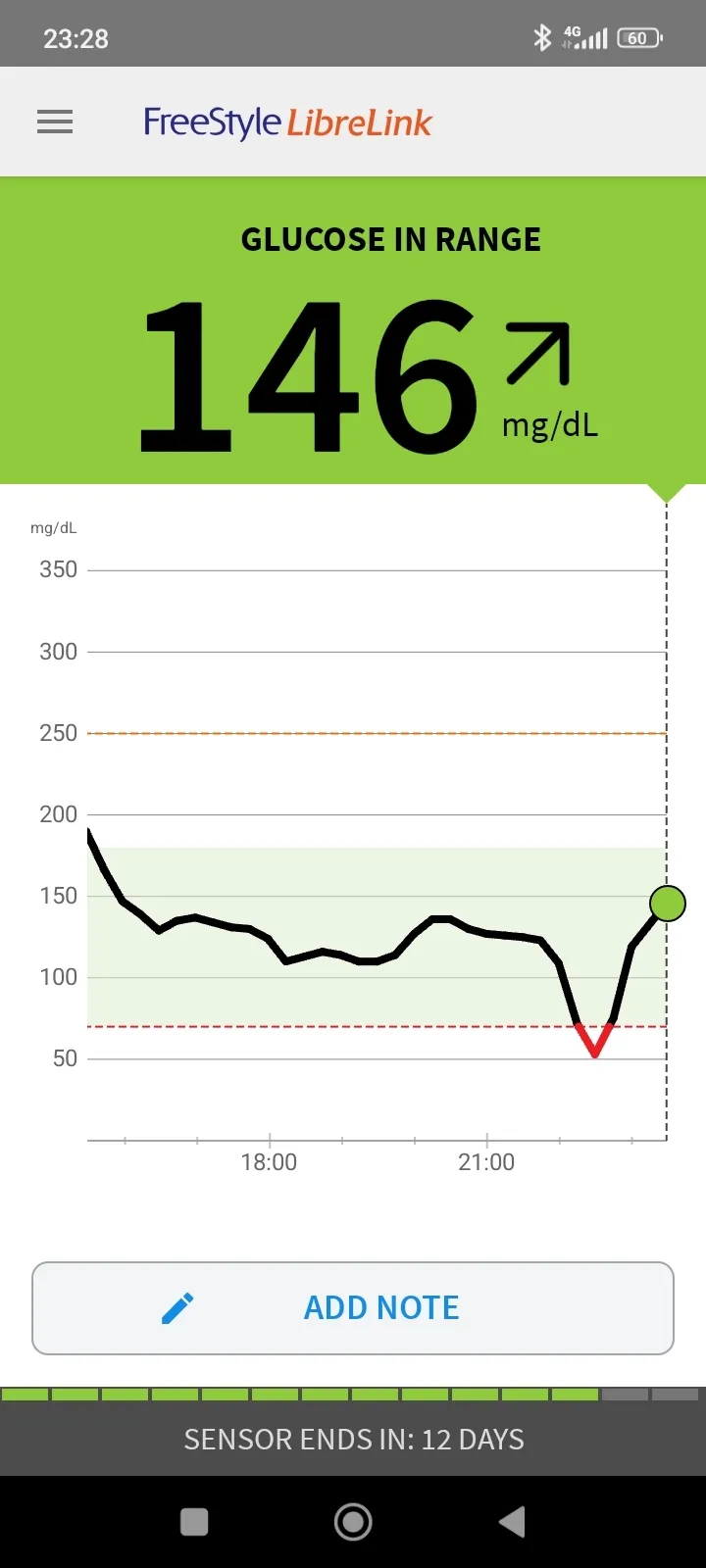
Task: Tap the Bluetooth icon in status bar
Action: (x=542, y=37)
